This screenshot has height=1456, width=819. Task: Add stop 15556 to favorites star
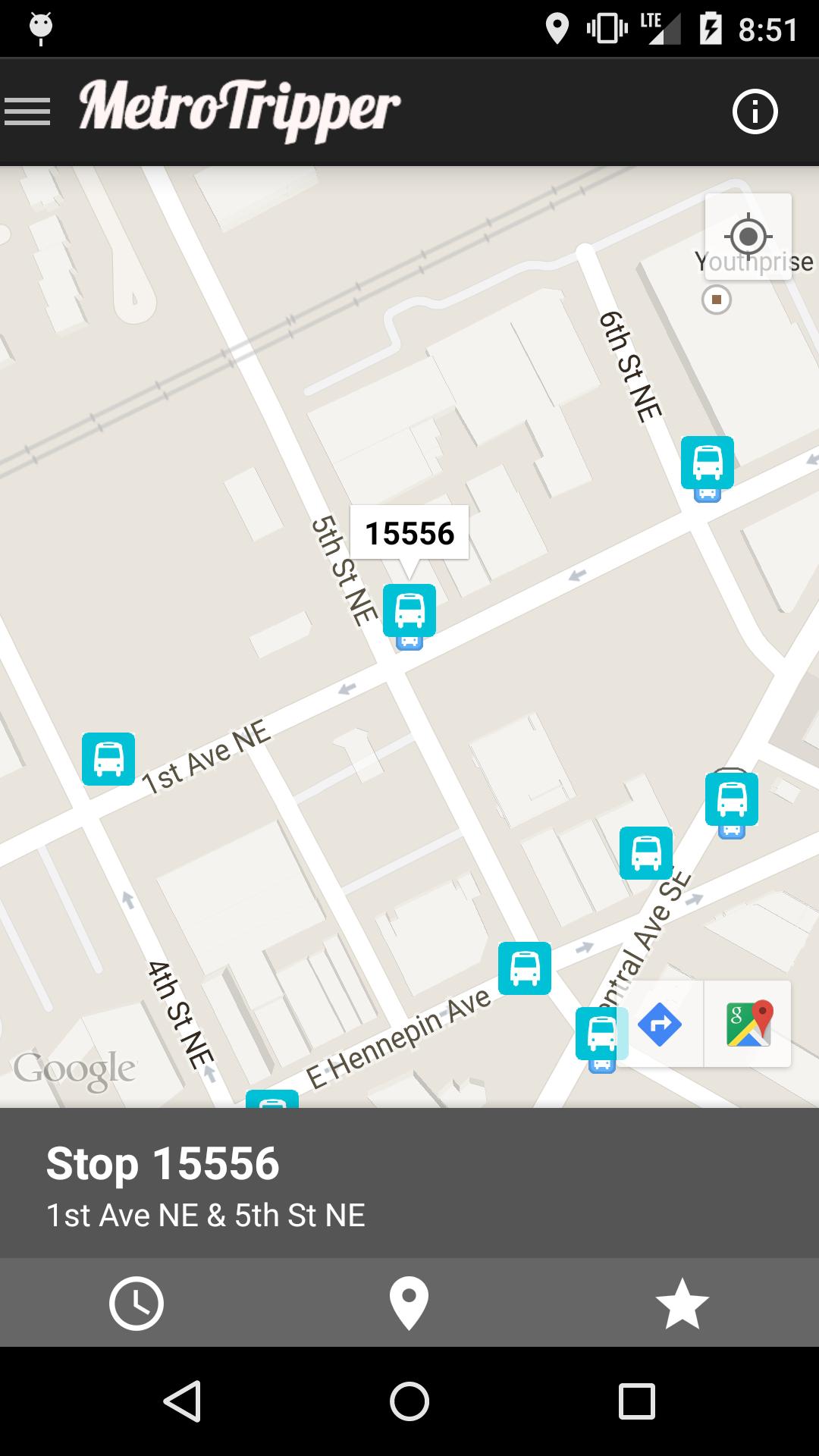click(x=682, y=1304)
